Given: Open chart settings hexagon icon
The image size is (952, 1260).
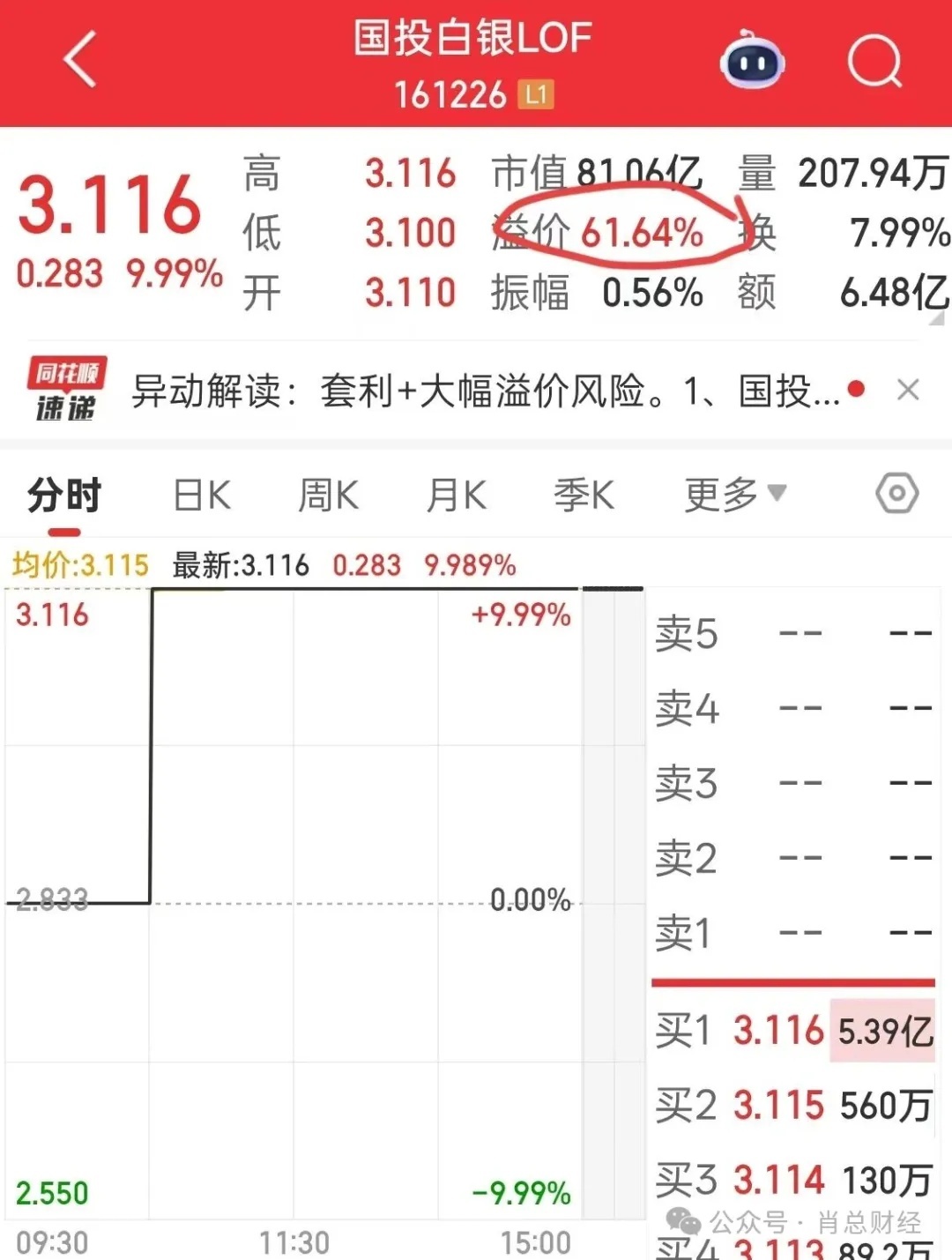Looking at the screenshot, I should [896, 494].
